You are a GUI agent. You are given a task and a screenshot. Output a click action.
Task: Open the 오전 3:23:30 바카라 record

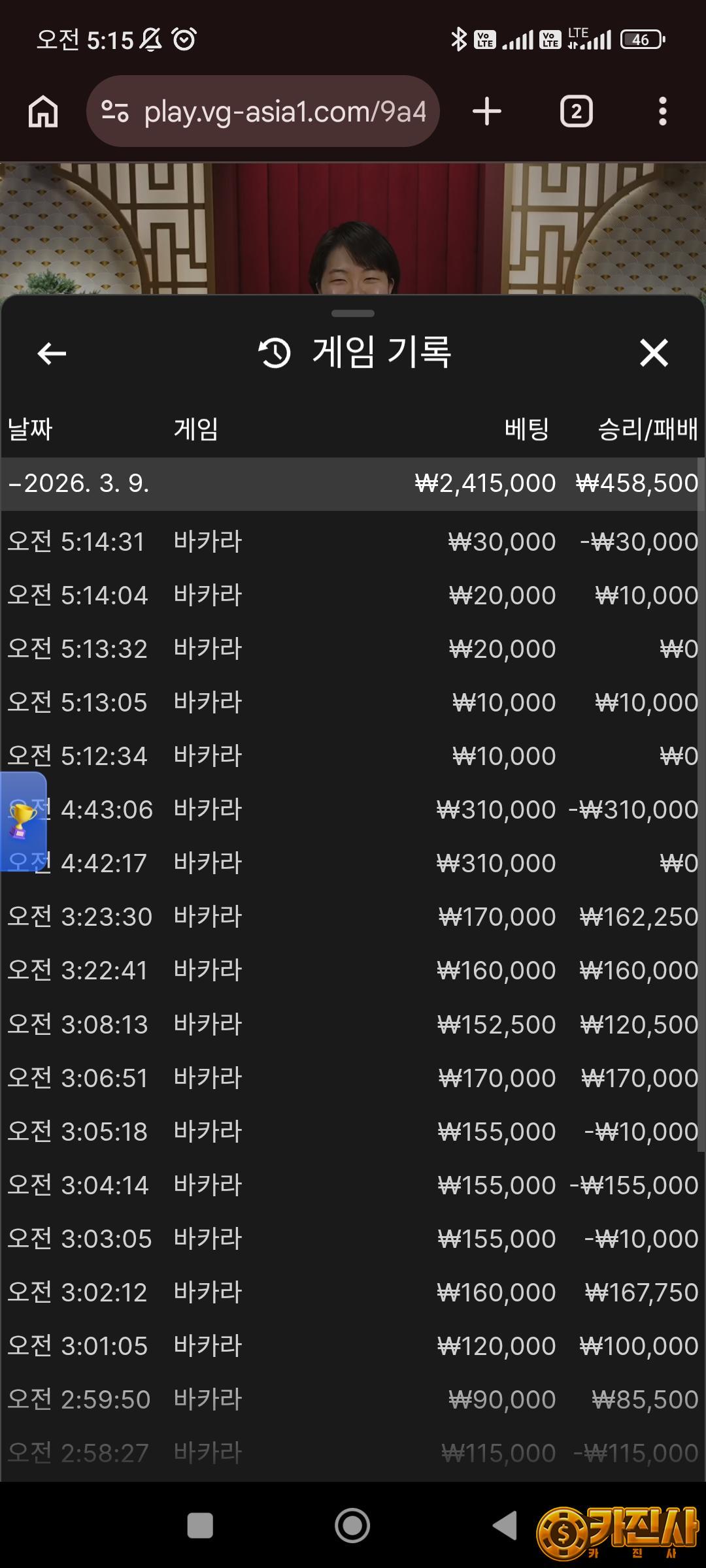(x=353, y=917)
